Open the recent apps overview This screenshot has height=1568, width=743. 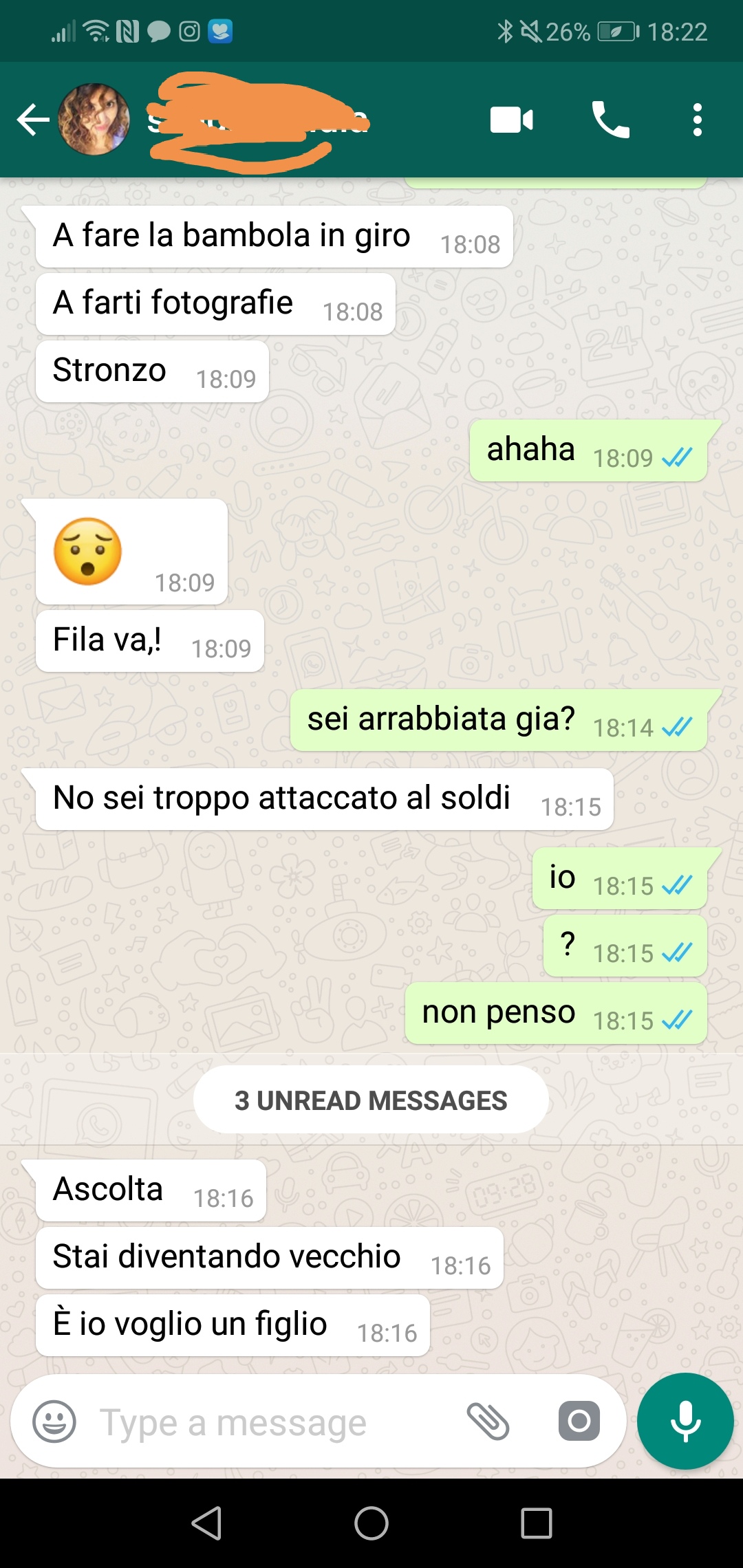pos(537,1523)
